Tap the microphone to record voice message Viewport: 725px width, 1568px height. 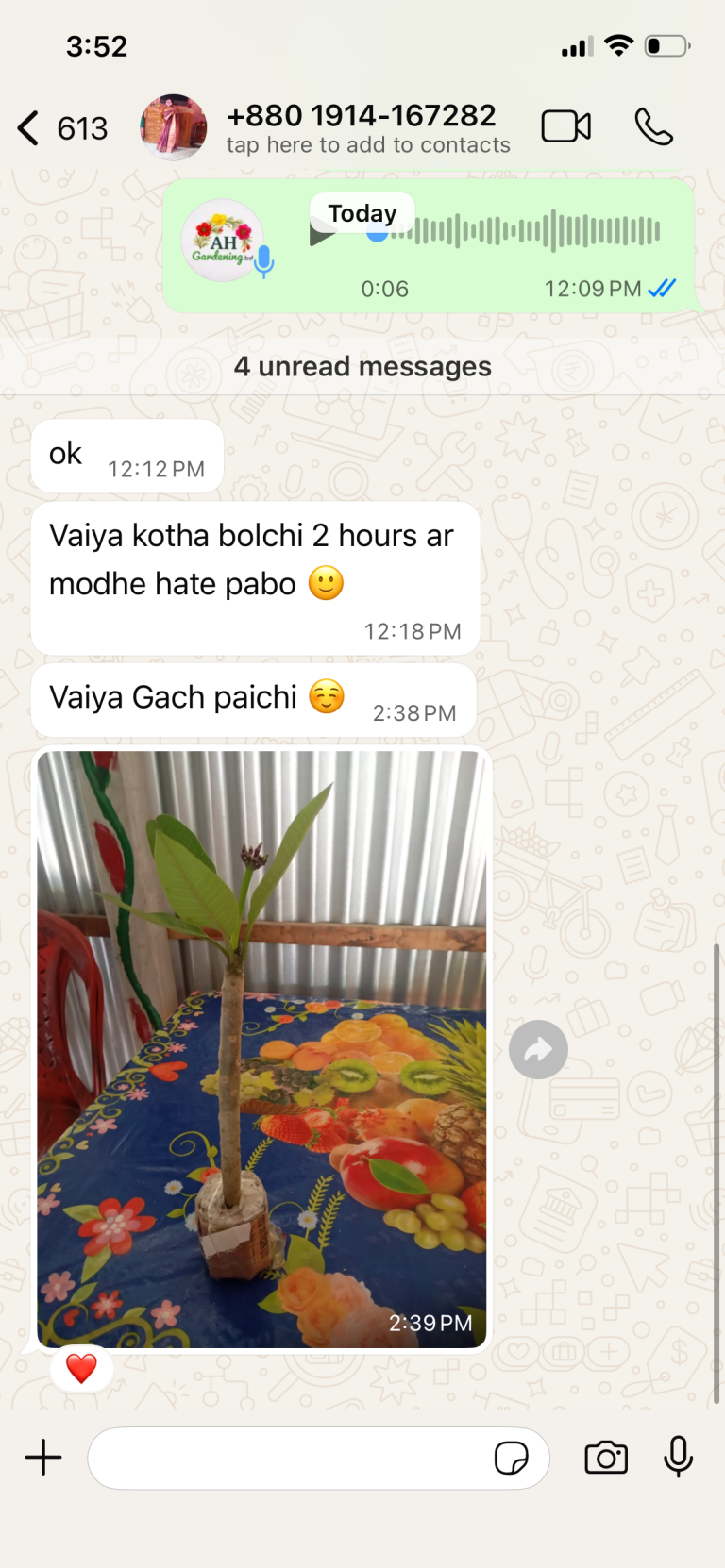[678, 1457]
